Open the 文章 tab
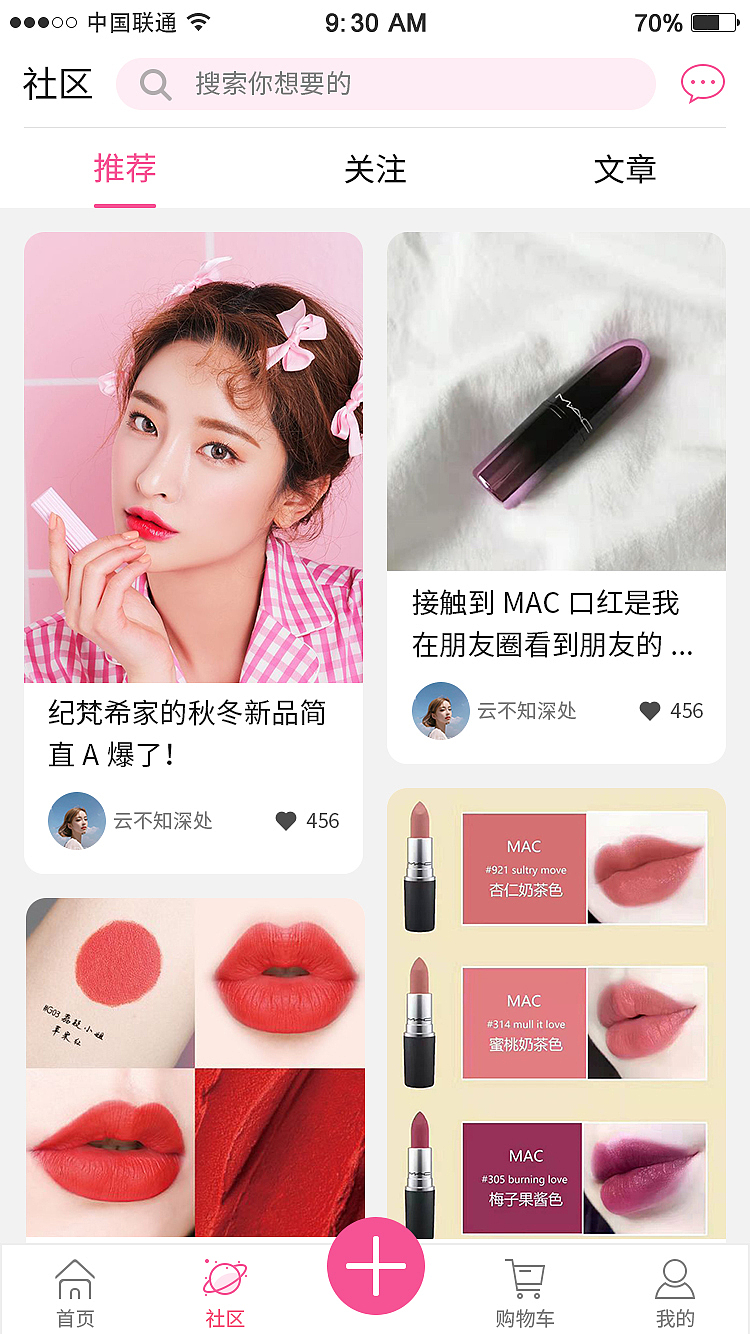The image size is (750, 1334). (625, 171)
